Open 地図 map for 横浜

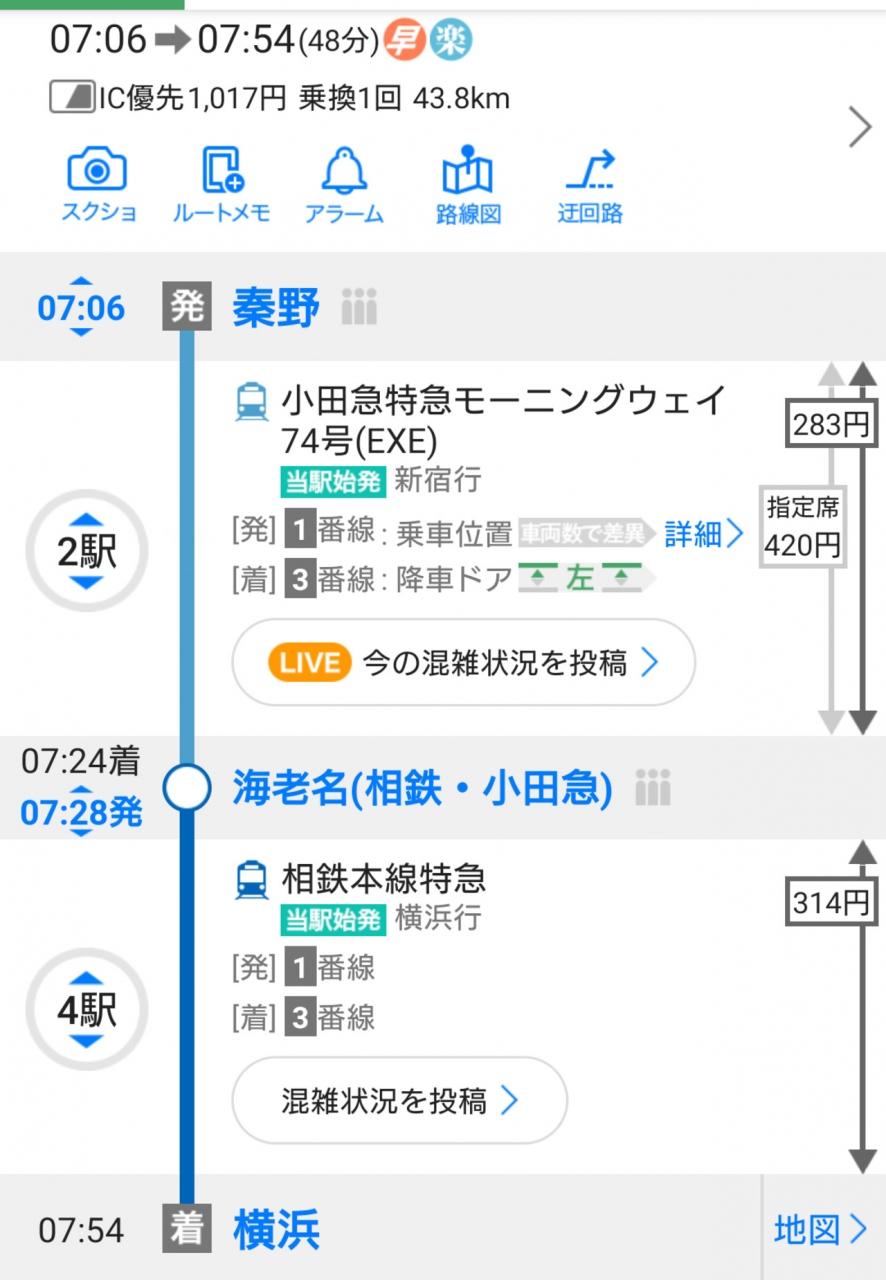tap(821, 1230)
